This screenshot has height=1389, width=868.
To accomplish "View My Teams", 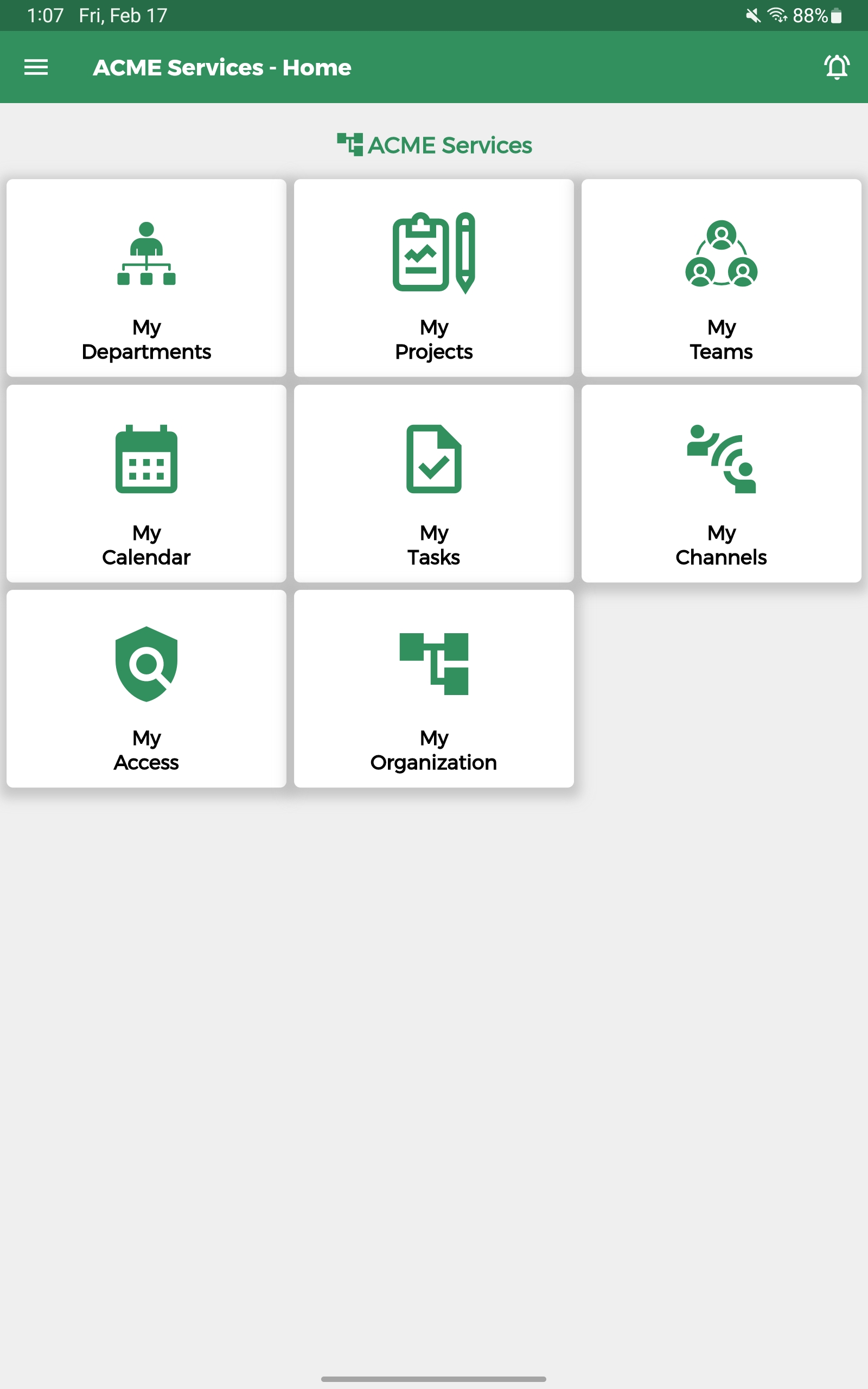I will [x=721, y=278].
